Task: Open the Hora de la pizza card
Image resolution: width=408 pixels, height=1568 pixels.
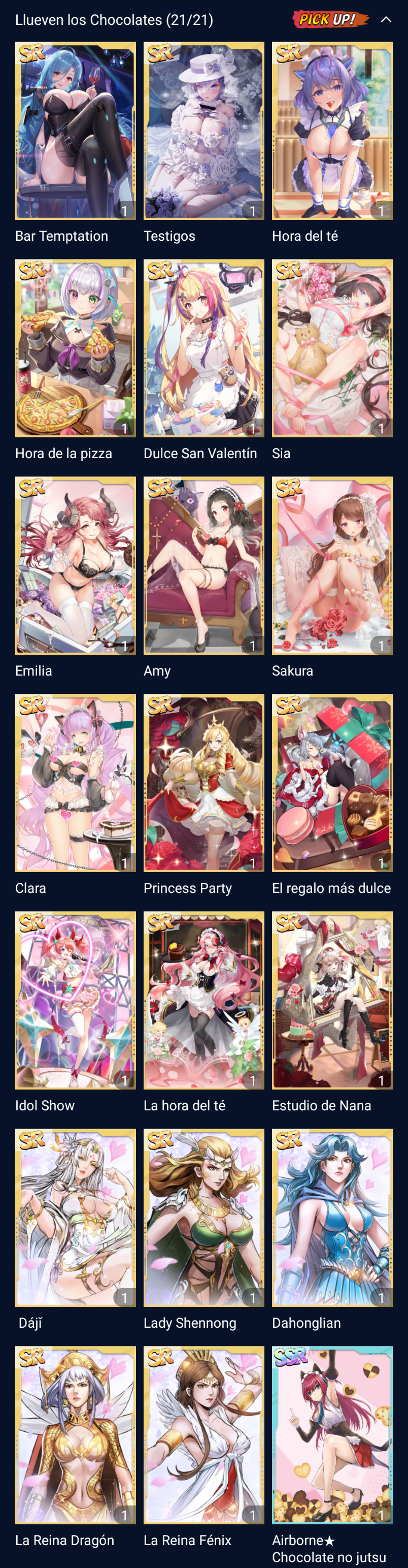Action: pos(76,347)
